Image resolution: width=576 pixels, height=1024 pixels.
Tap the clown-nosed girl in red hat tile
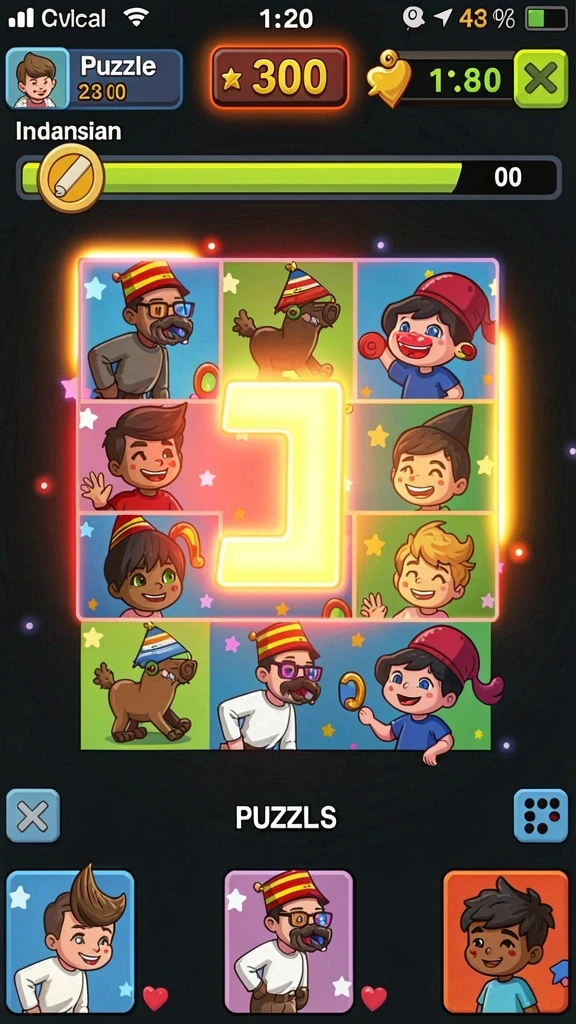pos(426,330)
